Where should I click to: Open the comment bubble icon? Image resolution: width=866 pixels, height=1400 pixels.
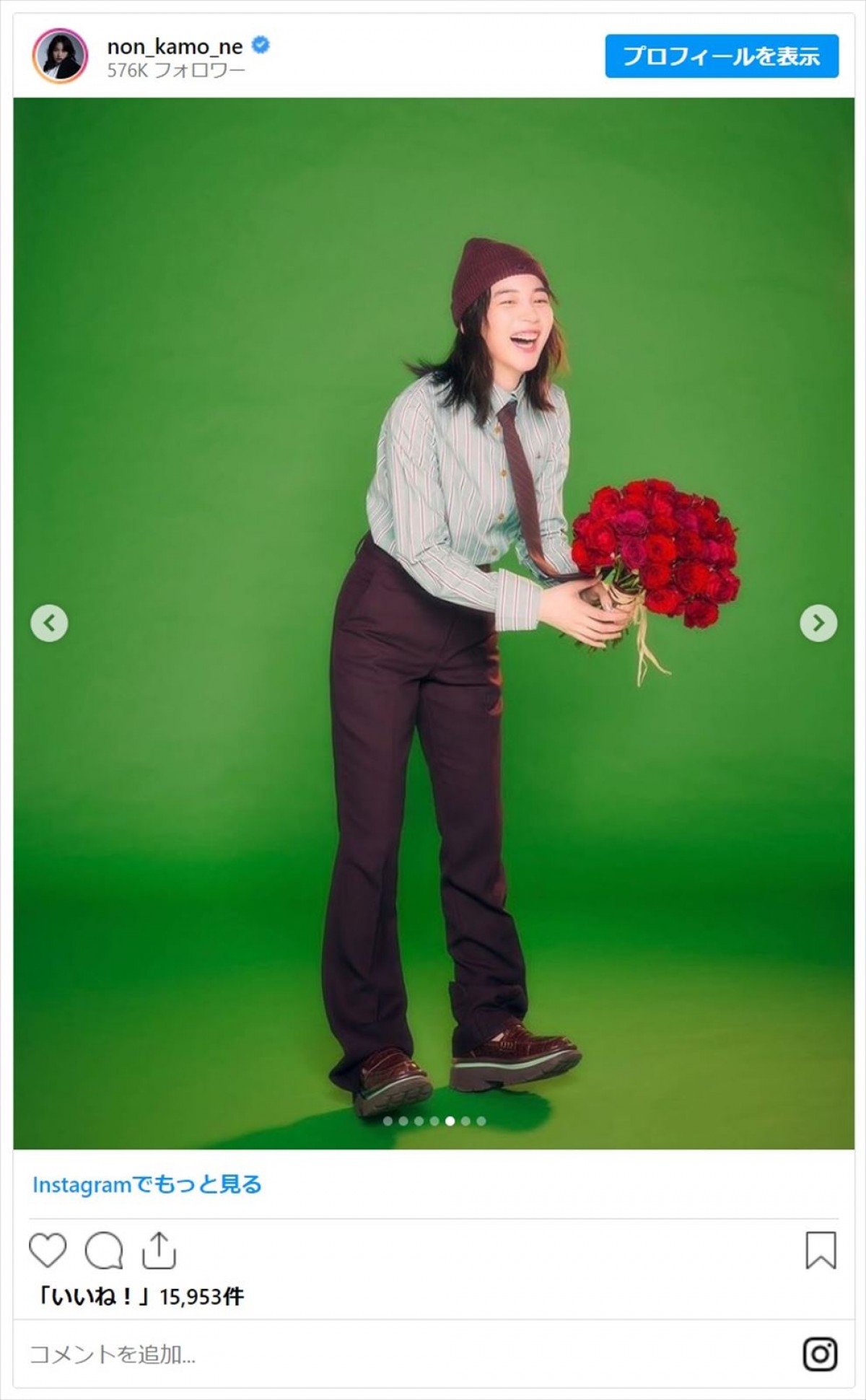pos(104,1251)
